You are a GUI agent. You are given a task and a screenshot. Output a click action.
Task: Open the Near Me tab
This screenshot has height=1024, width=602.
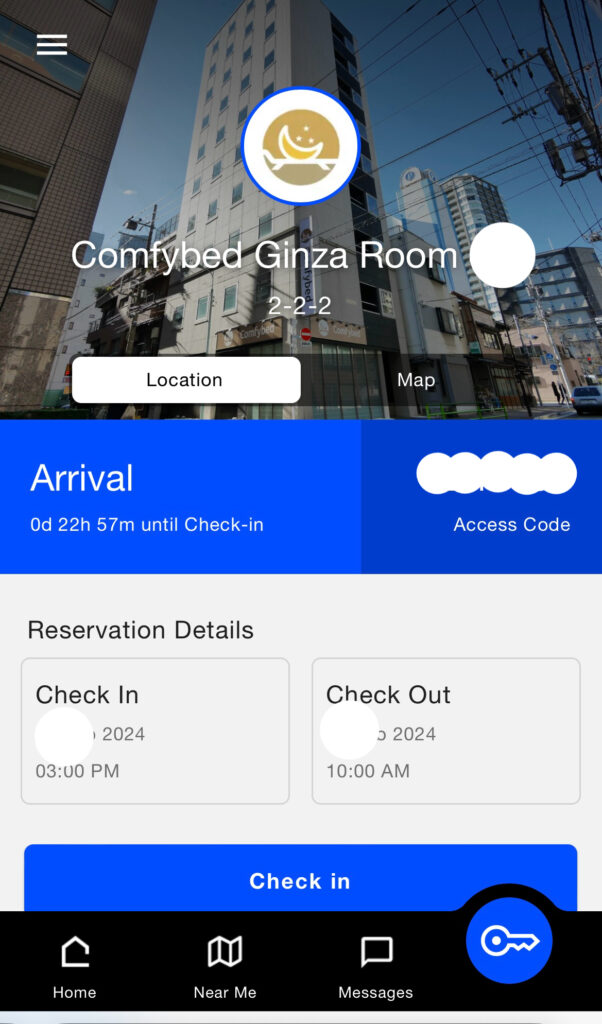pos(225,968)
